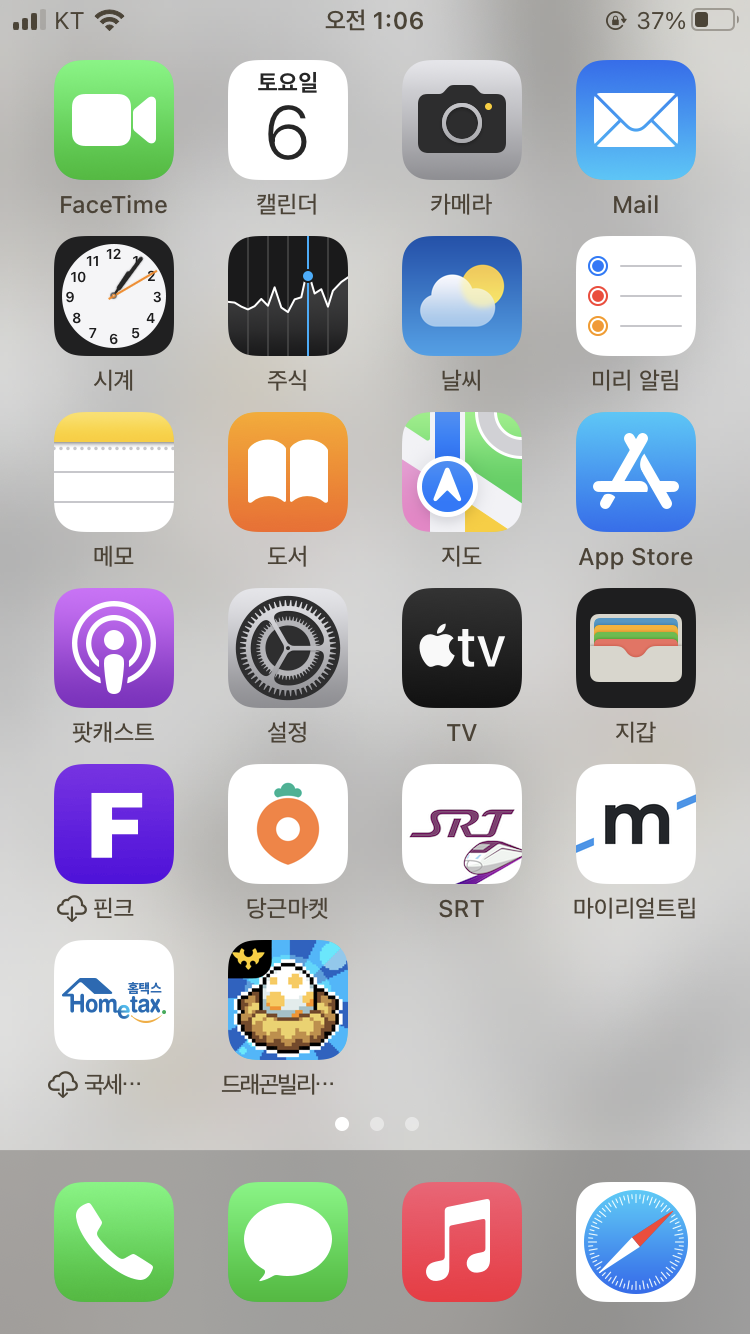The height and width of the screenshot is (1334, 750).
Task: Open the 시계 clock app
Action: point(114,296)
